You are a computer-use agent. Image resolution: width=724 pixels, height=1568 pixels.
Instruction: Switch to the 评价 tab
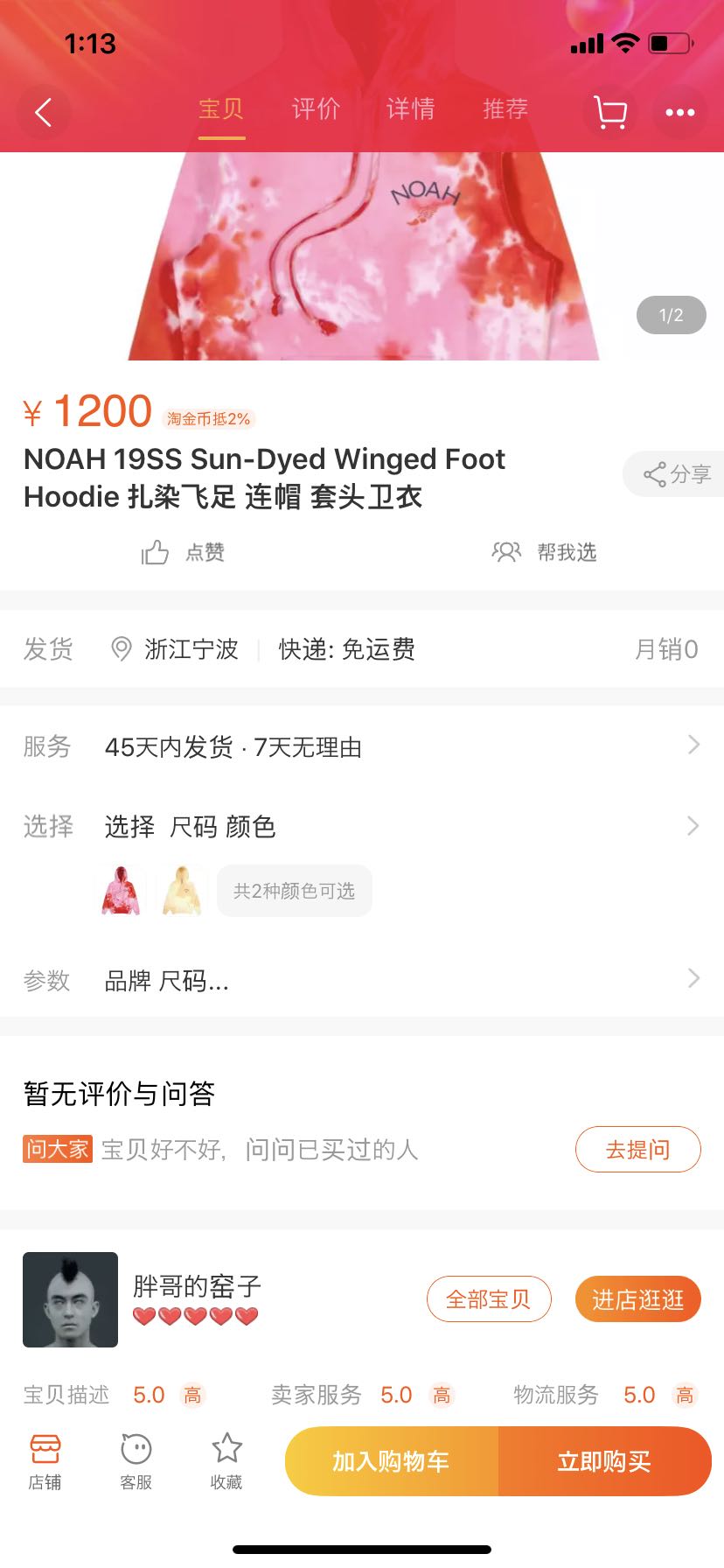point(316,109)
